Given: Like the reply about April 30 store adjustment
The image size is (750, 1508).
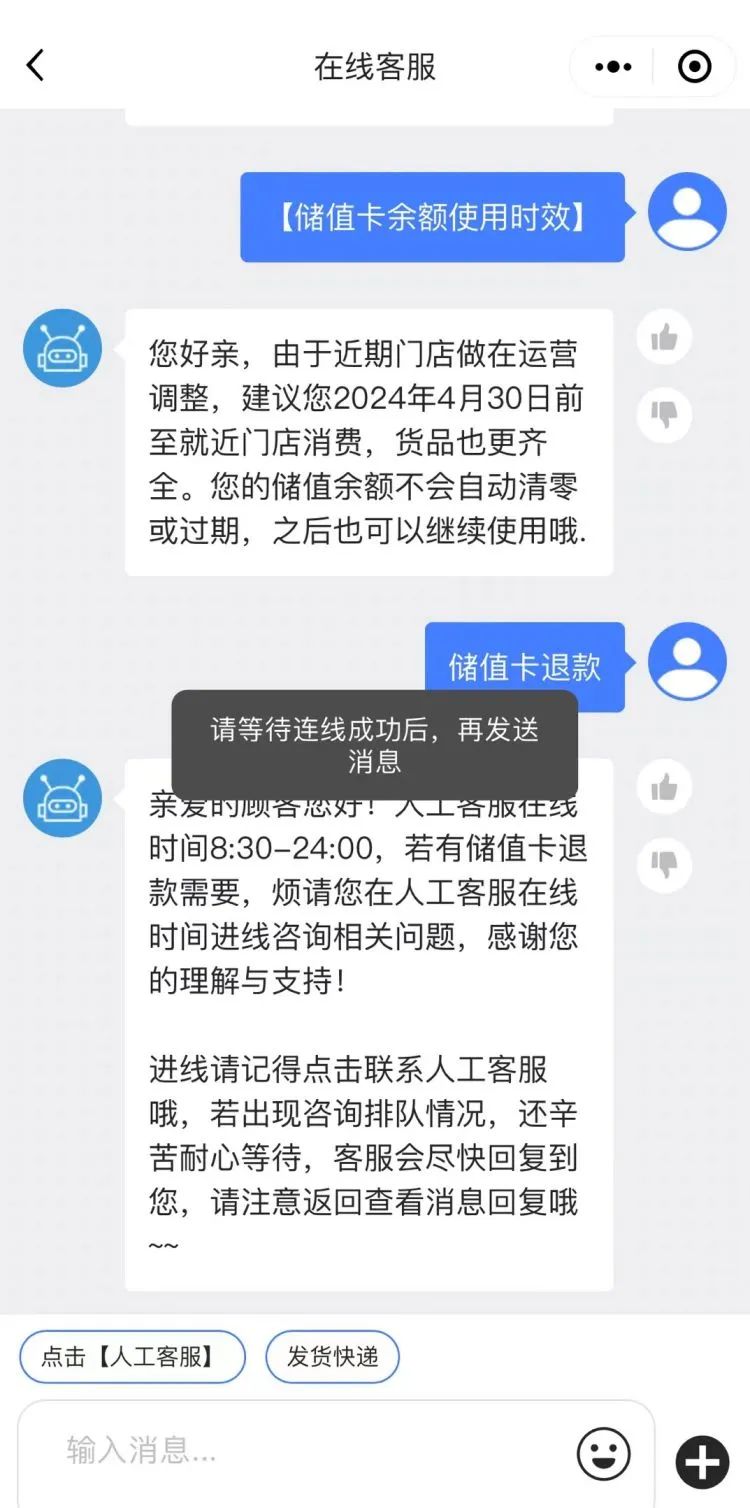Looking at the screenshot, I should (664, 338).
